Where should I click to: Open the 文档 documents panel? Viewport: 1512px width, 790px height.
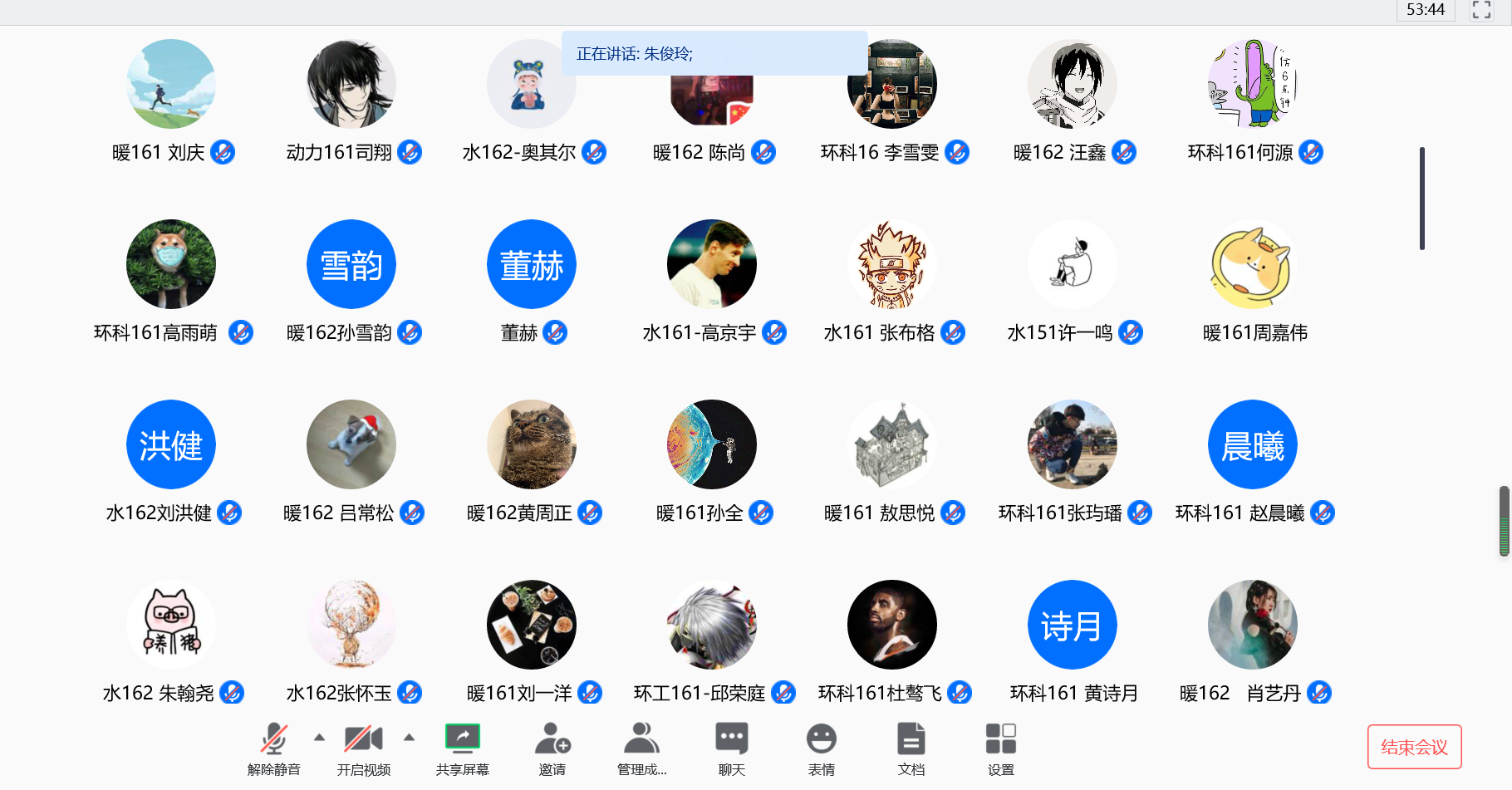point(911,747)
